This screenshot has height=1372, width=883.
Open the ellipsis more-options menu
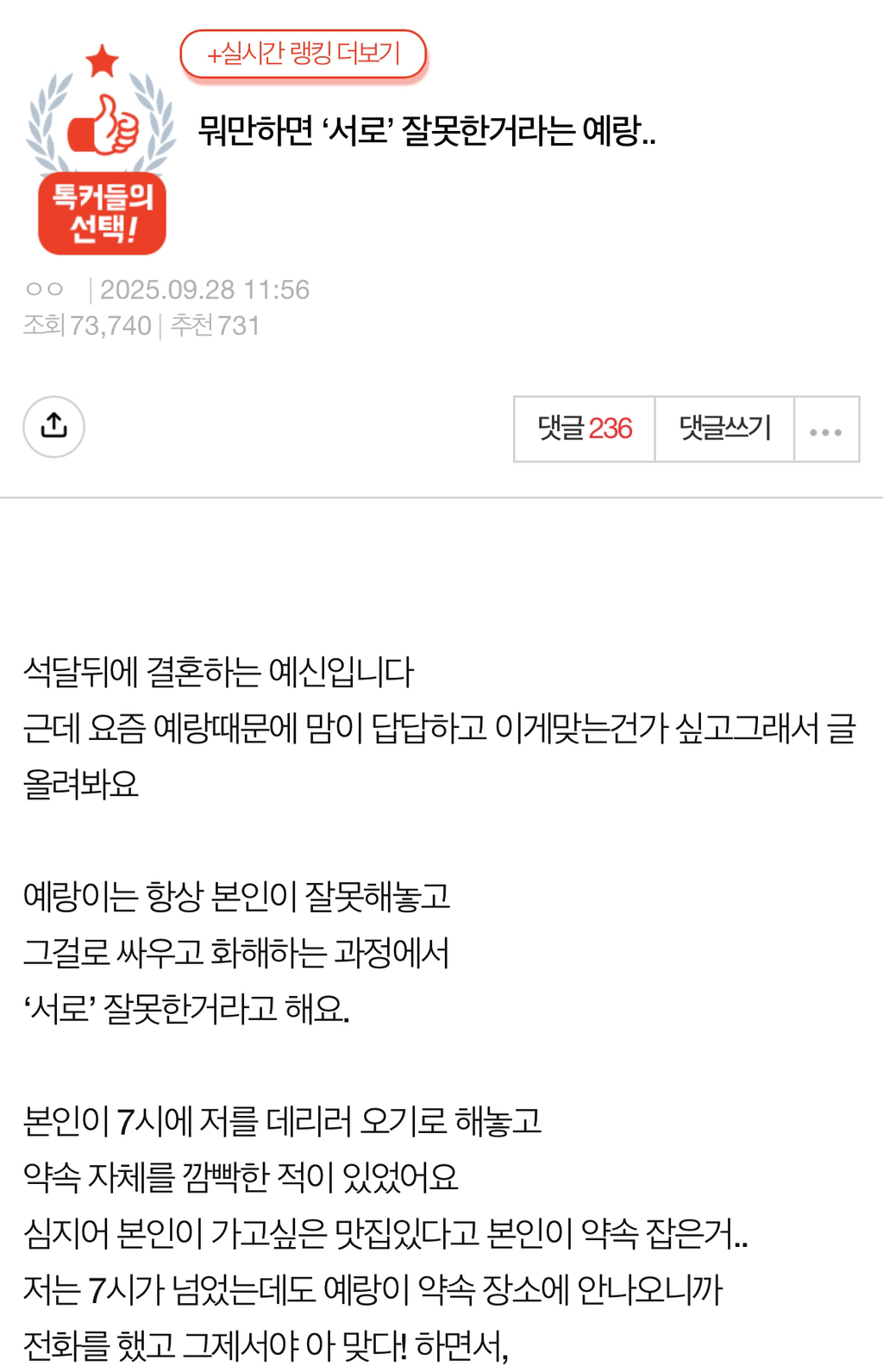point(826,429)
